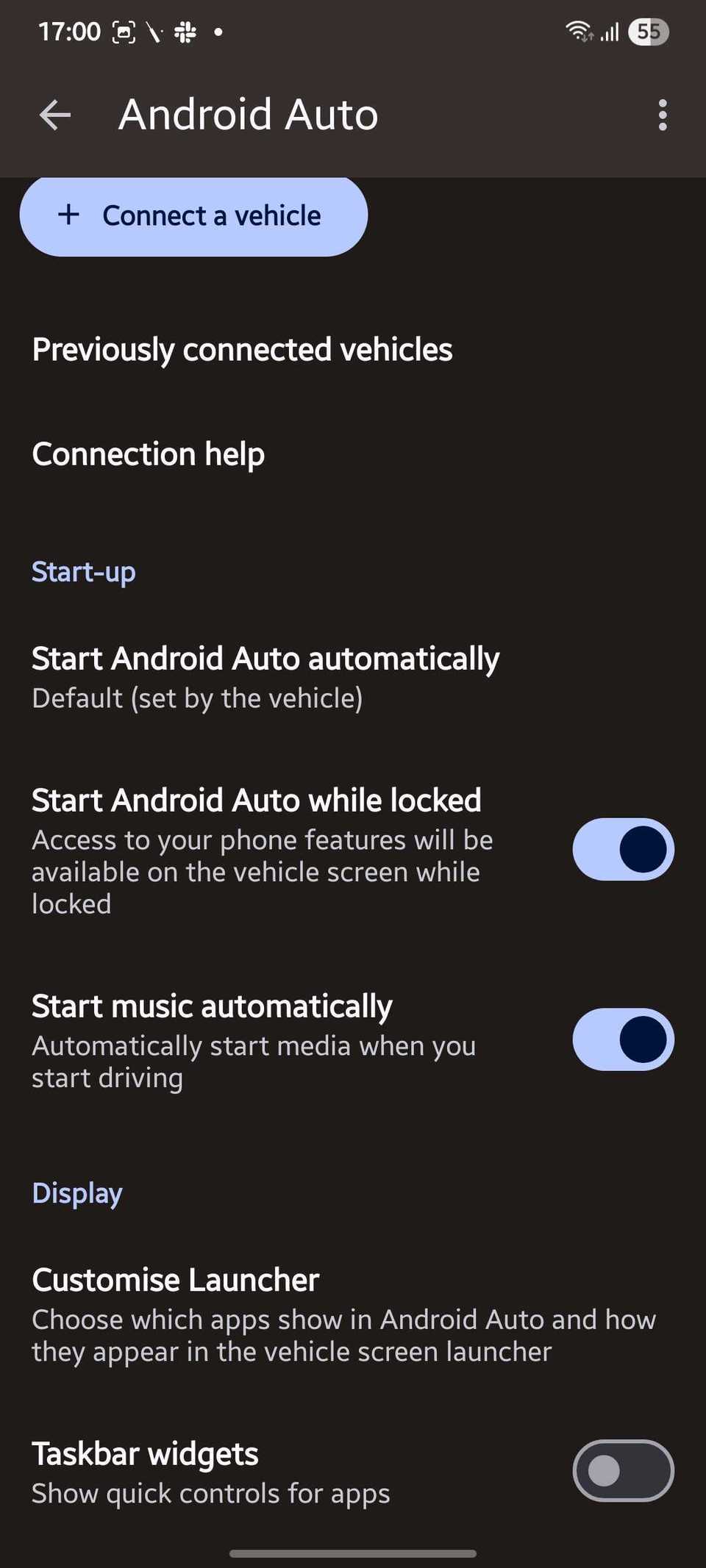Open Customise Launcher settings

[294, 1312]
